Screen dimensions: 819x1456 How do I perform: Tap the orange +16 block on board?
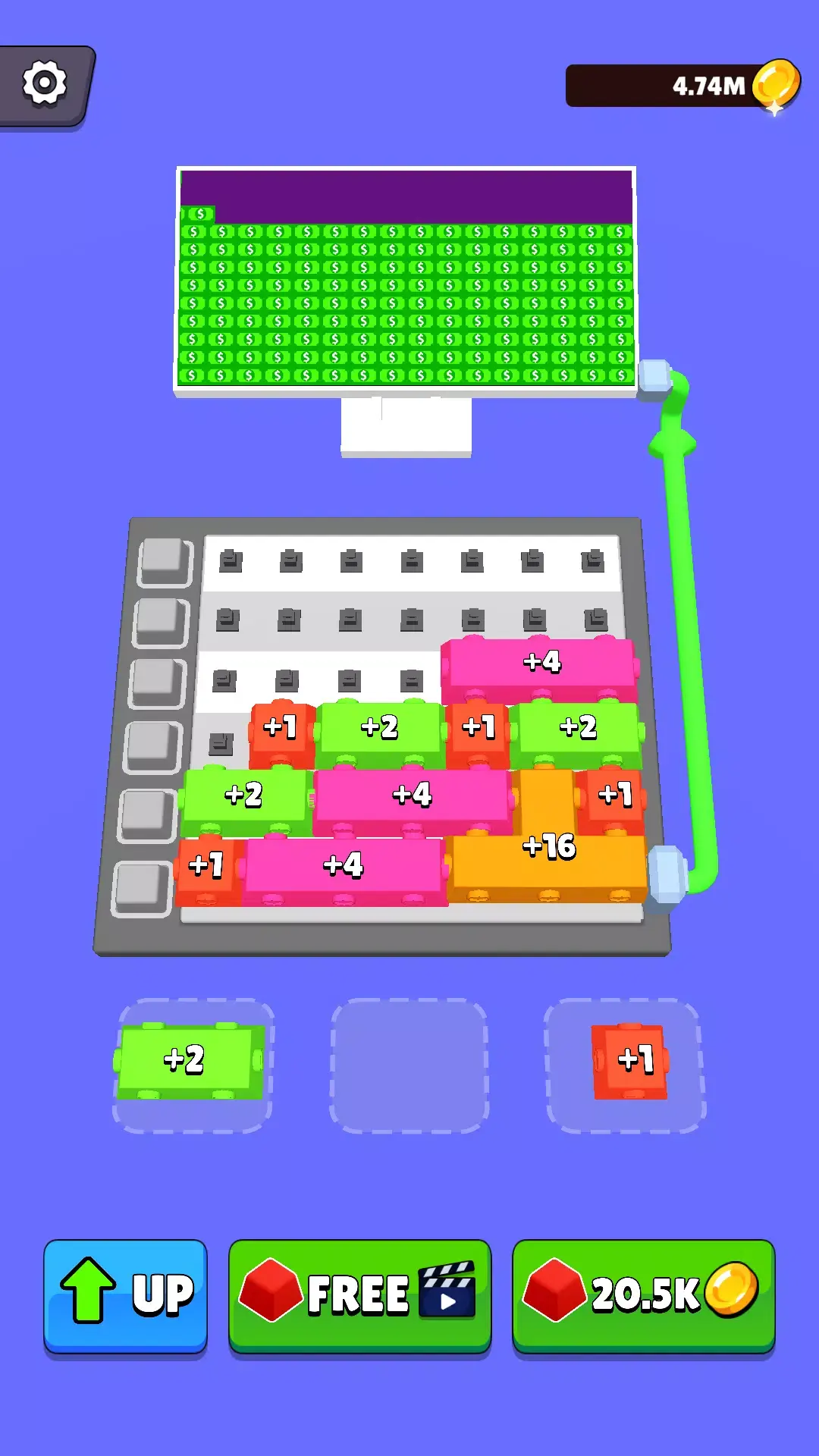(548, 858)
